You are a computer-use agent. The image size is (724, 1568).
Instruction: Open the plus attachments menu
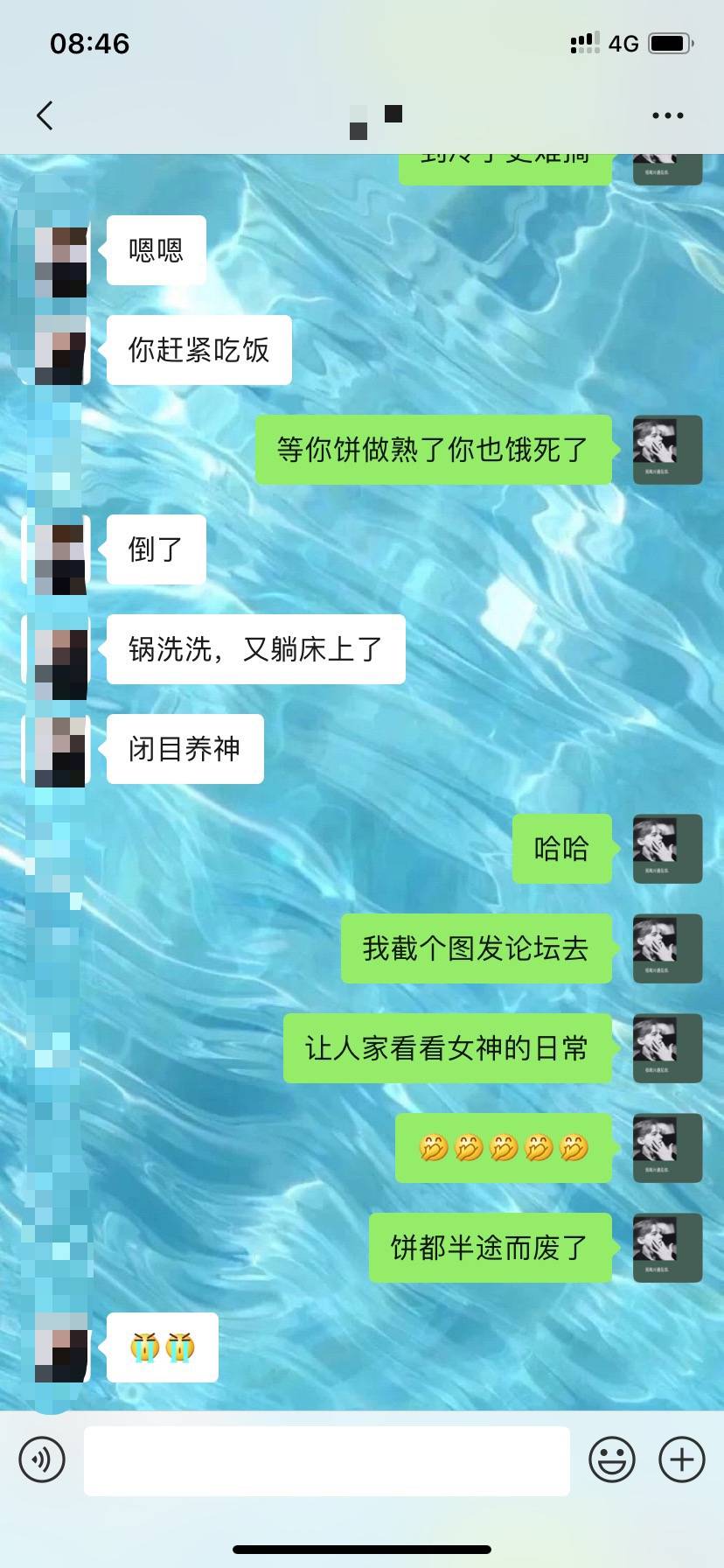tap(682, 1459)
